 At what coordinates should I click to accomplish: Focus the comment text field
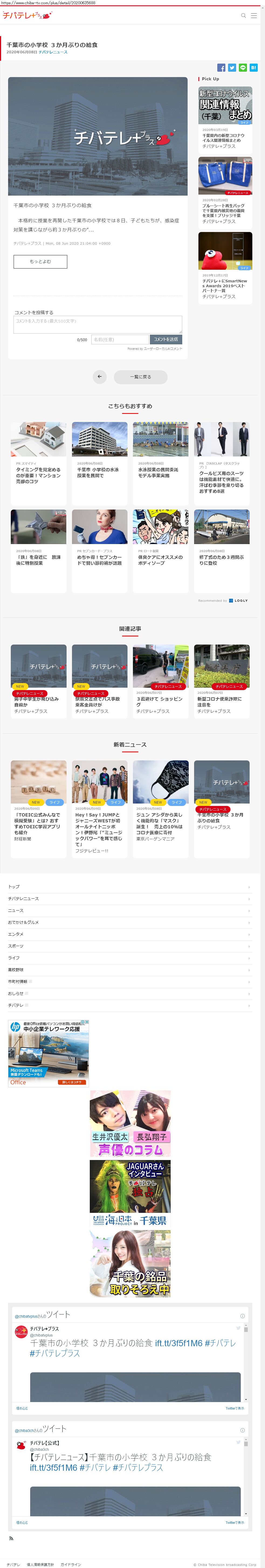(x=98, y=324)
